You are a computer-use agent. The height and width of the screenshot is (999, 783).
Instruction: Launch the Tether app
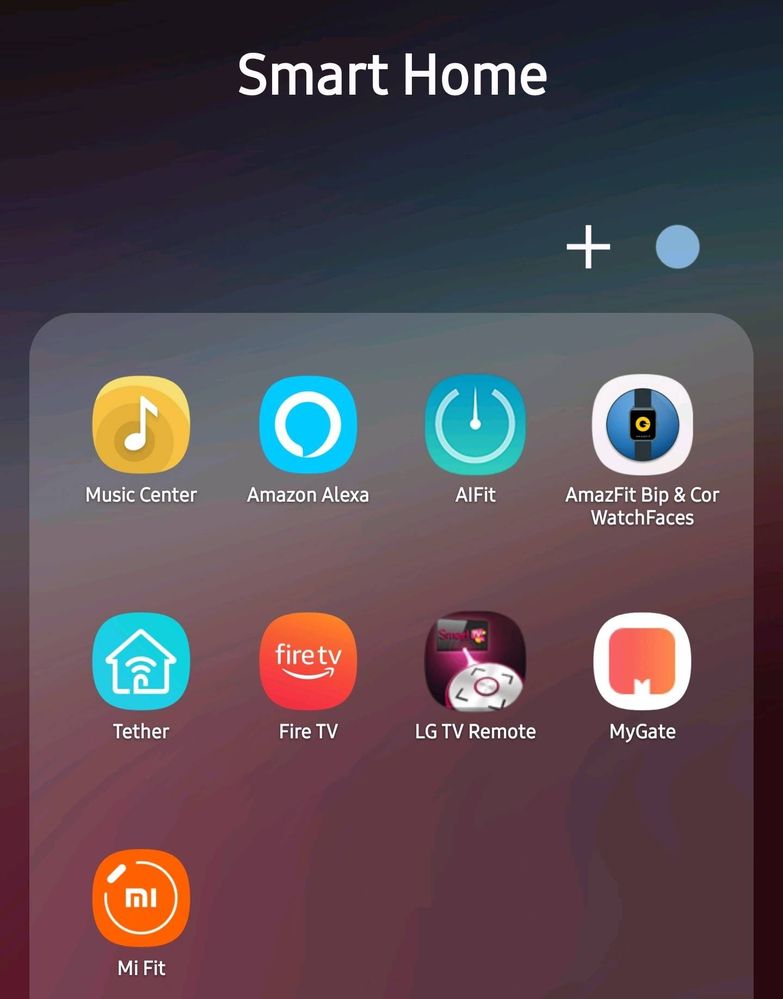tap(141, 661)
